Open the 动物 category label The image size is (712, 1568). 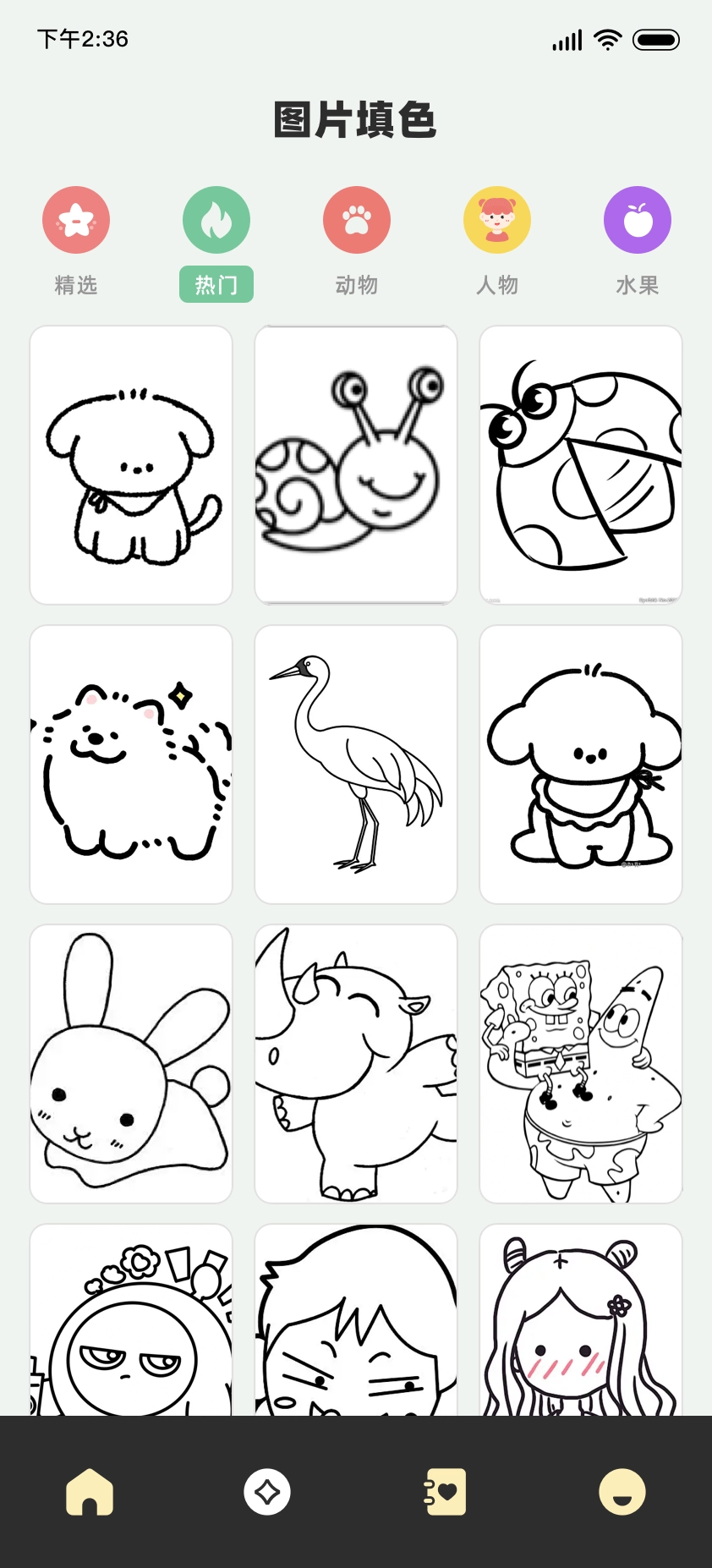(356, 285)
